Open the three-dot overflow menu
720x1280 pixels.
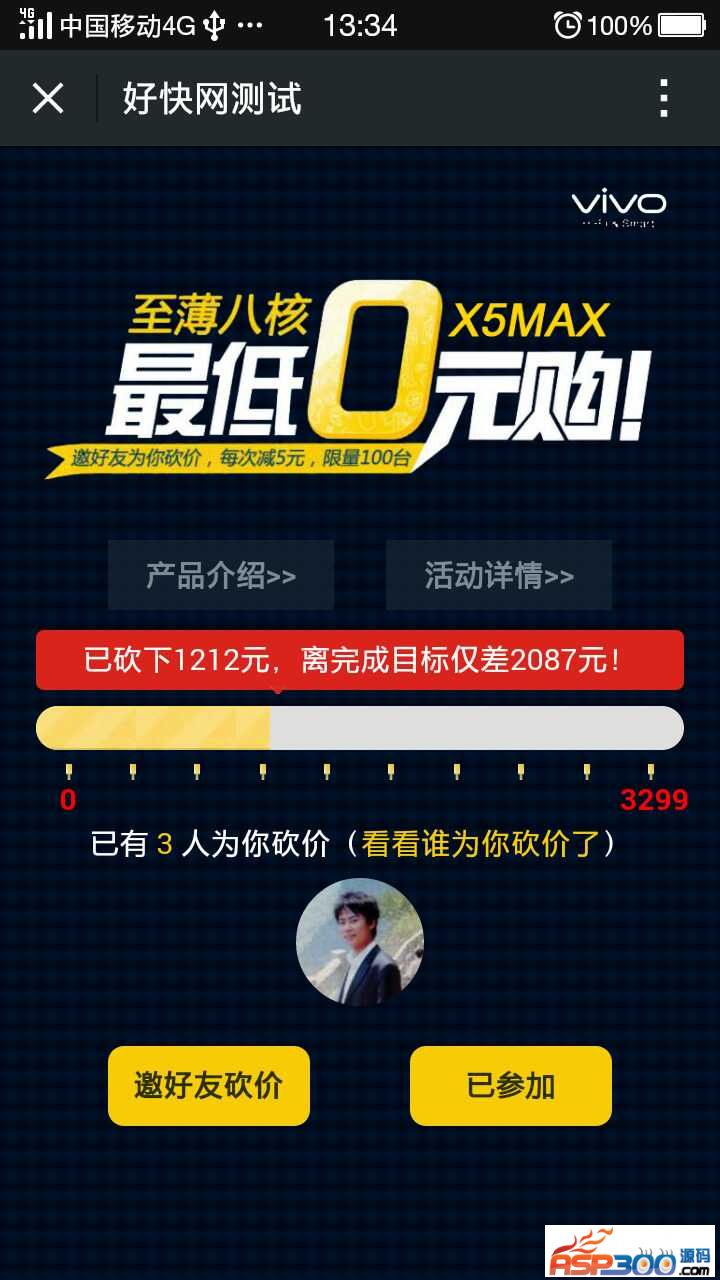coord(663,99)
